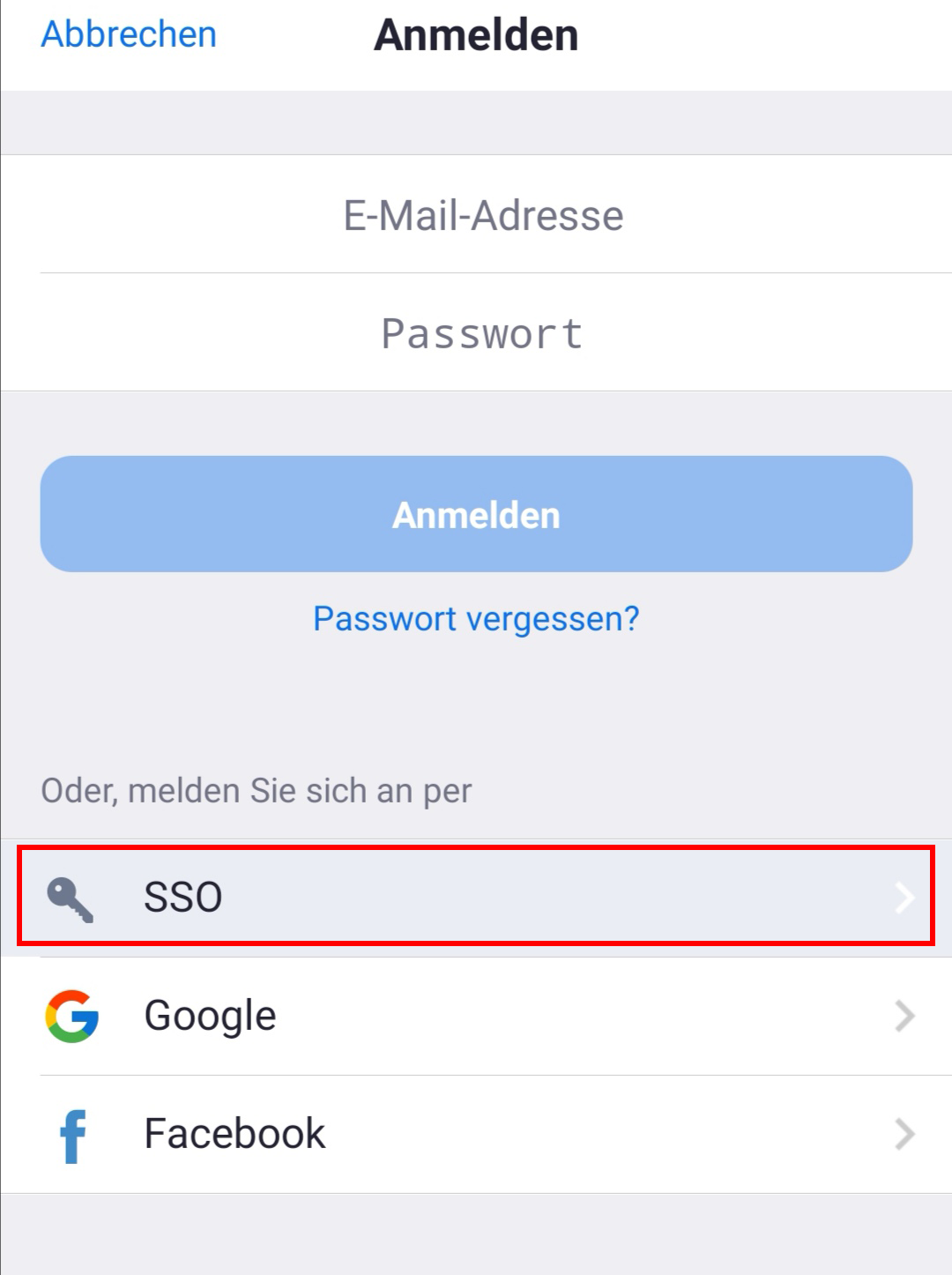Focus the E-Mail-Adresse field

click(483, 215)
